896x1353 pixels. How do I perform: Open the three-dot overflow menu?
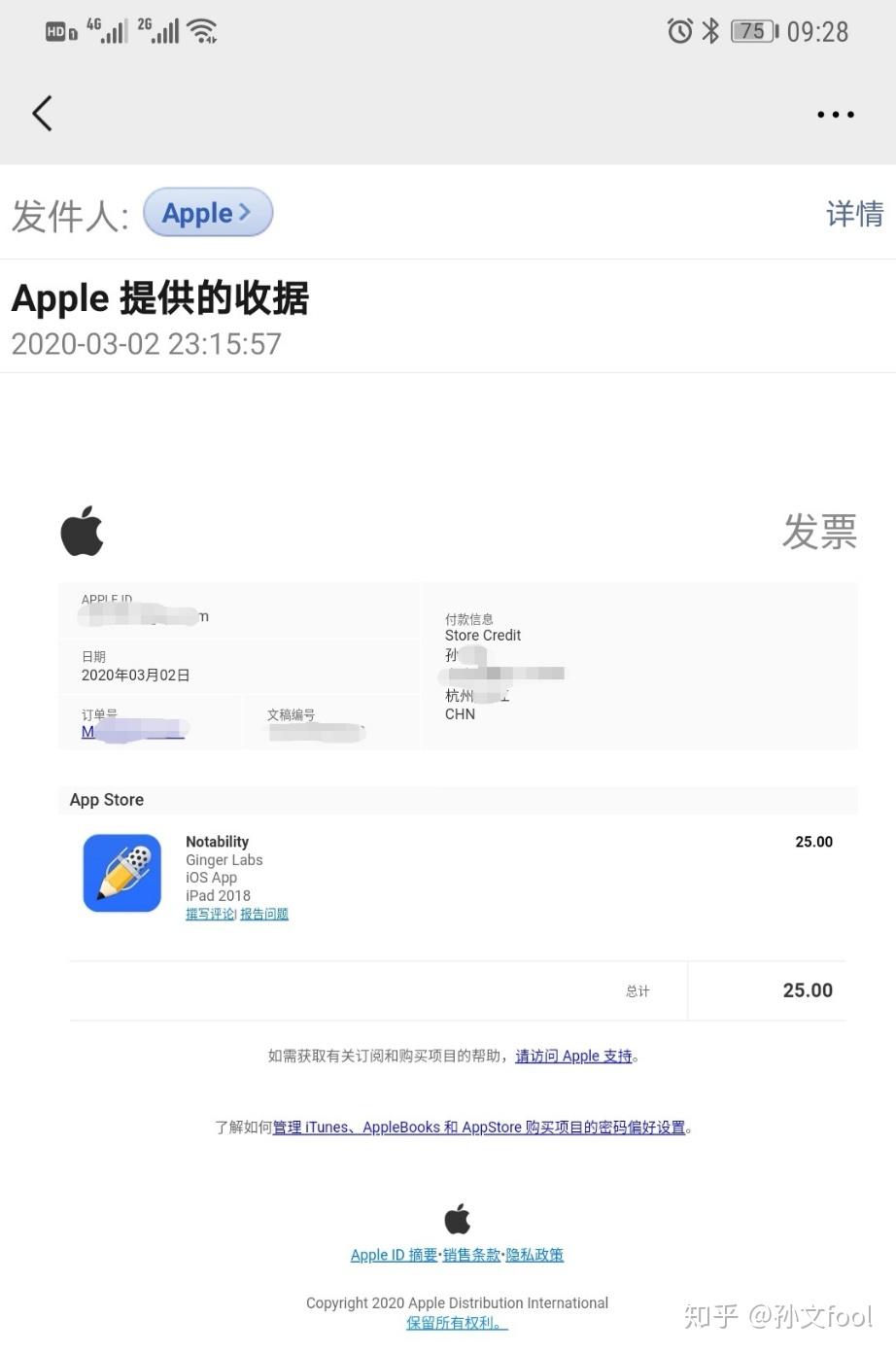835,115
